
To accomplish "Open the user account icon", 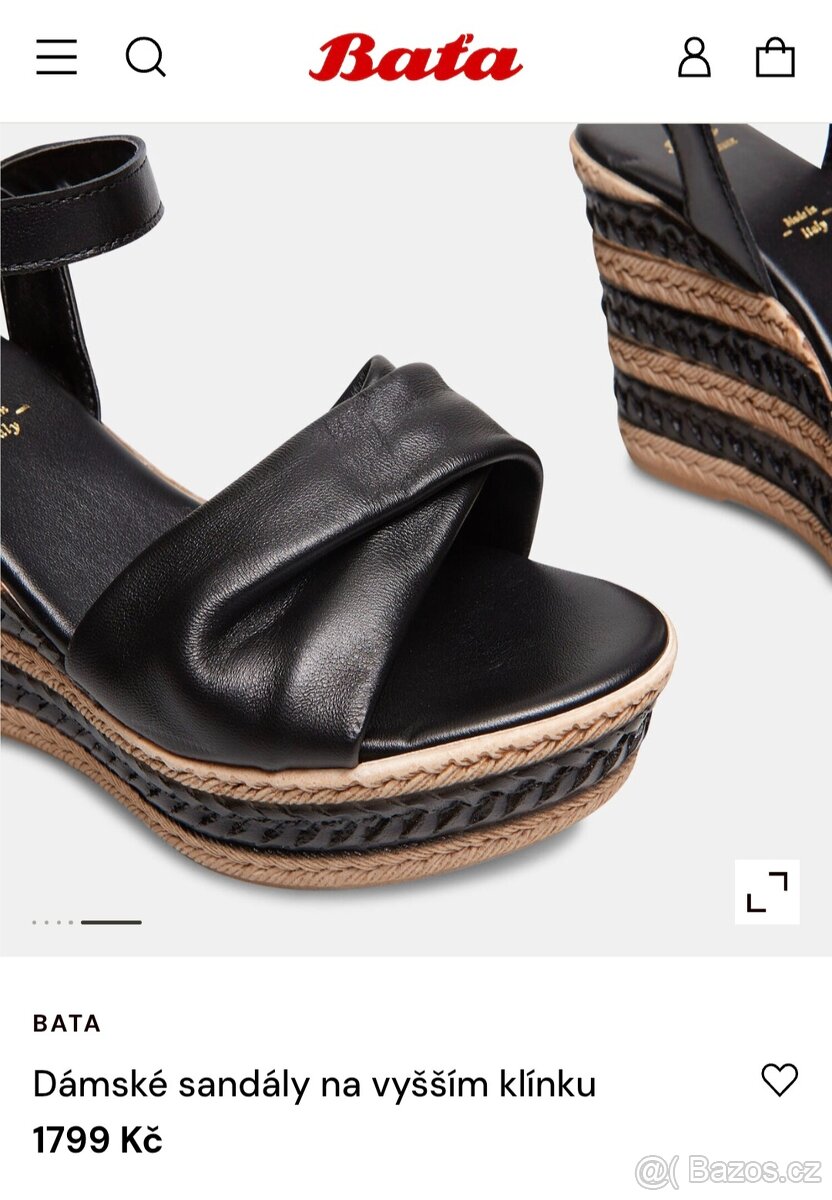I will click(694, 58).
